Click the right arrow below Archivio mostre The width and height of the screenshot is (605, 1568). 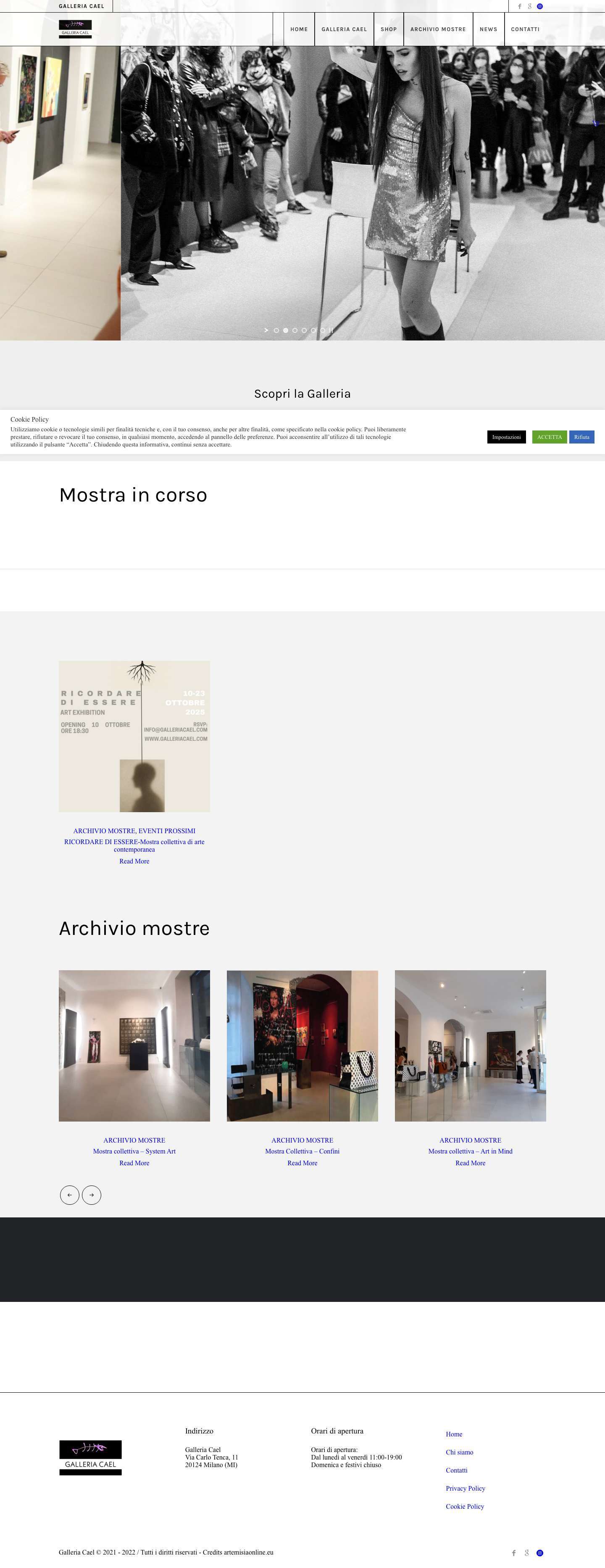tap(92, 1195)
